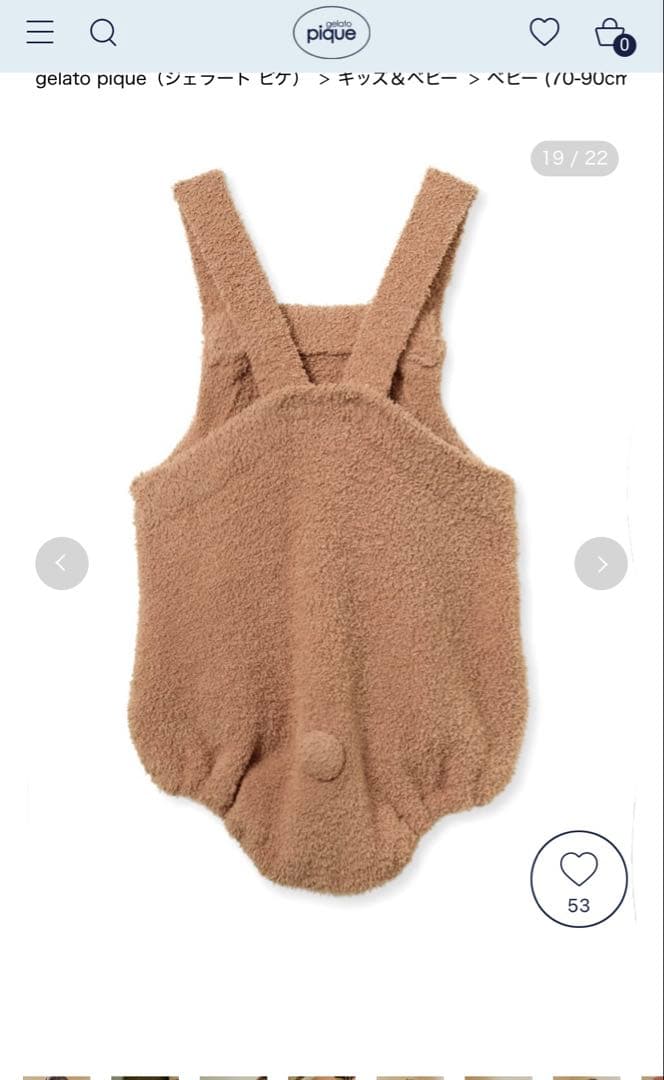Add product to favorites with 53 likes

click(x=578, y=879)
